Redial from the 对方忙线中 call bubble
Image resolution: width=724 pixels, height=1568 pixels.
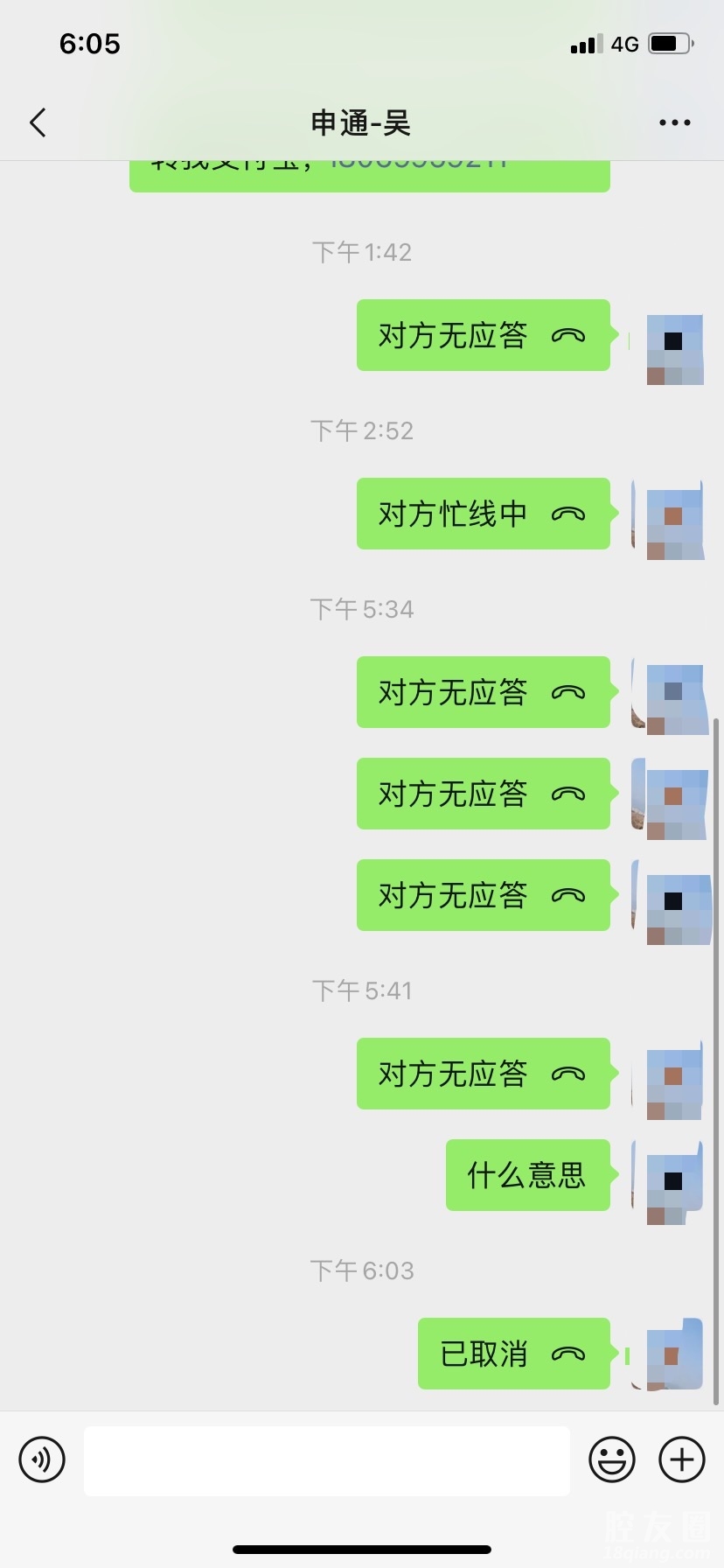point(483,514)
